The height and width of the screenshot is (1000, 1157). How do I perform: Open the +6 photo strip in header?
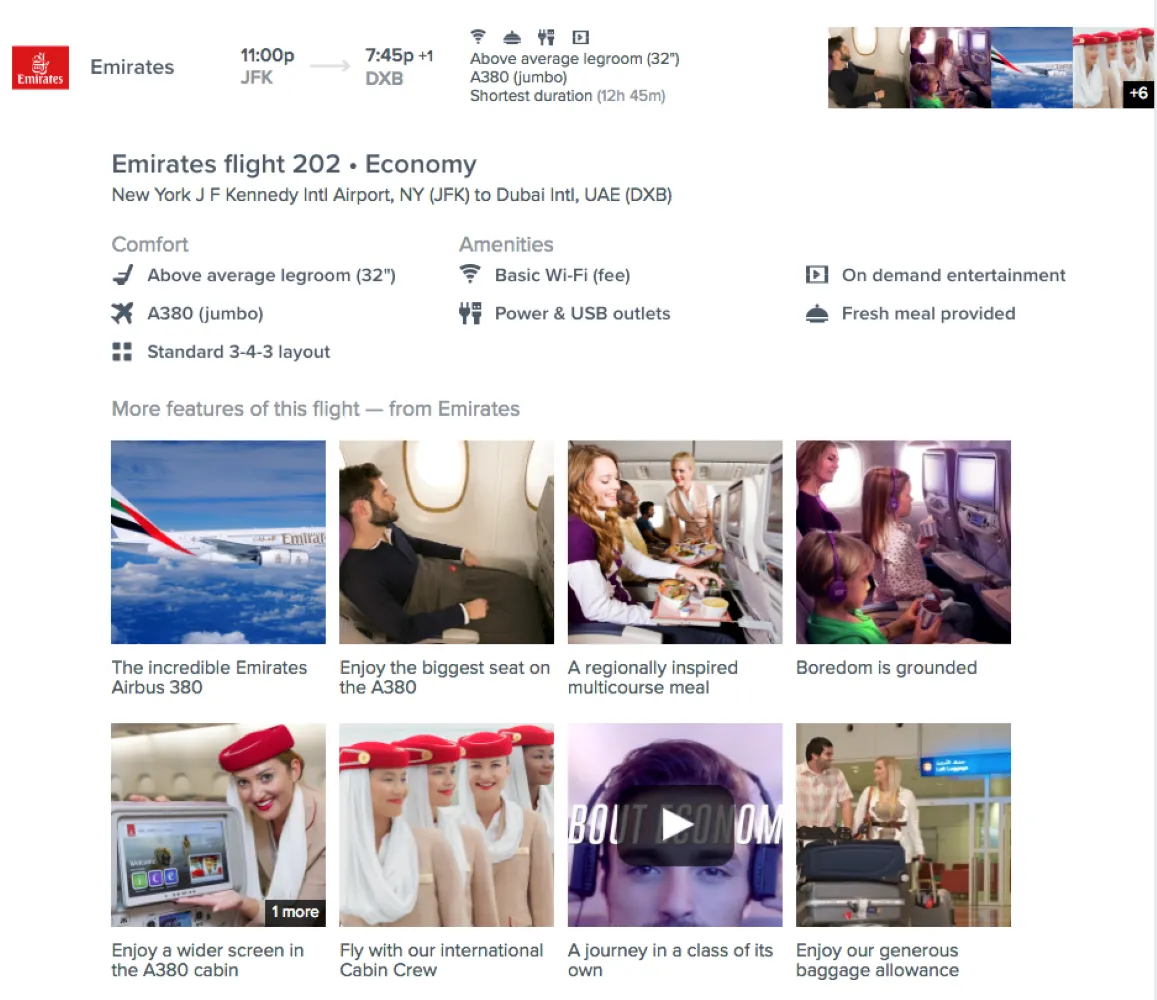[1137, 93]
